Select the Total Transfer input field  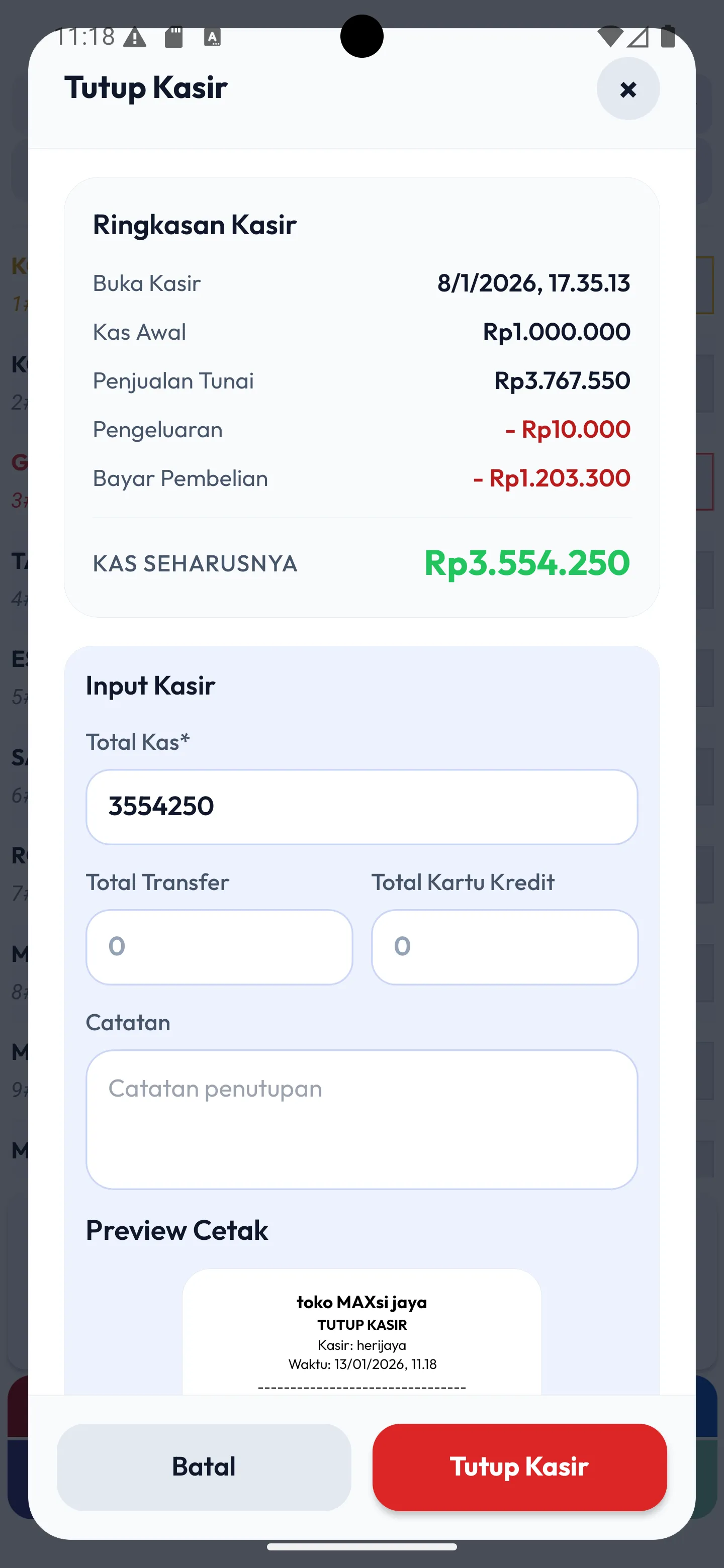coord(218,947)
